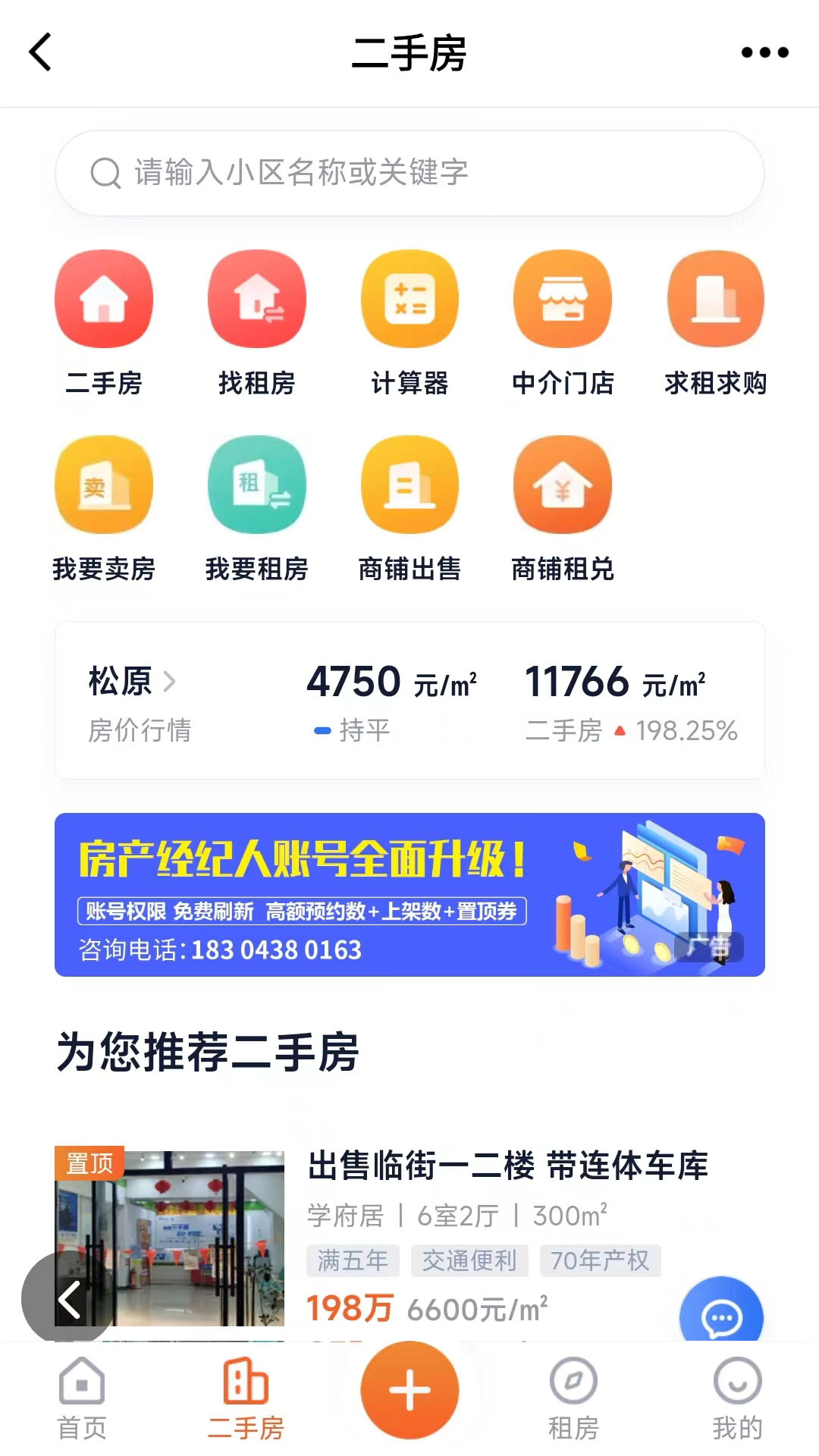Screen dimensions: 819x1456
Task: Select the 我要租房 rent out icon
Action: (x=256, y=485)
